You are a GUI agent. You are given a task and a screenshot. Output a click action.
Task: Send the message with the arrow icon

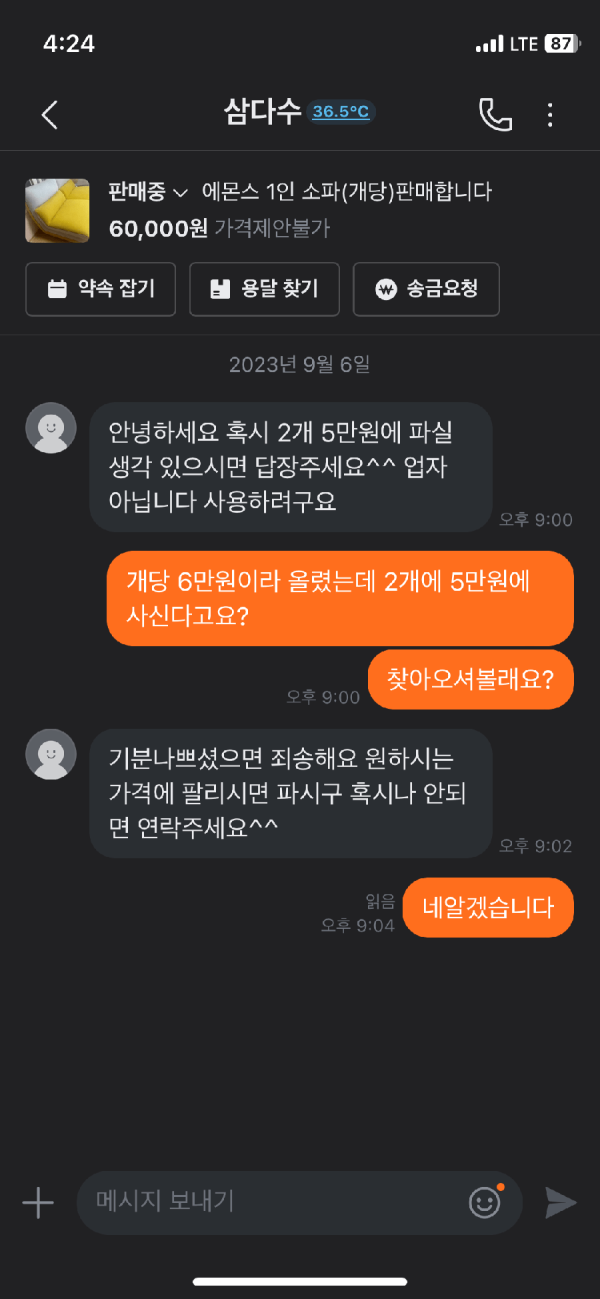pos(560,1202)
